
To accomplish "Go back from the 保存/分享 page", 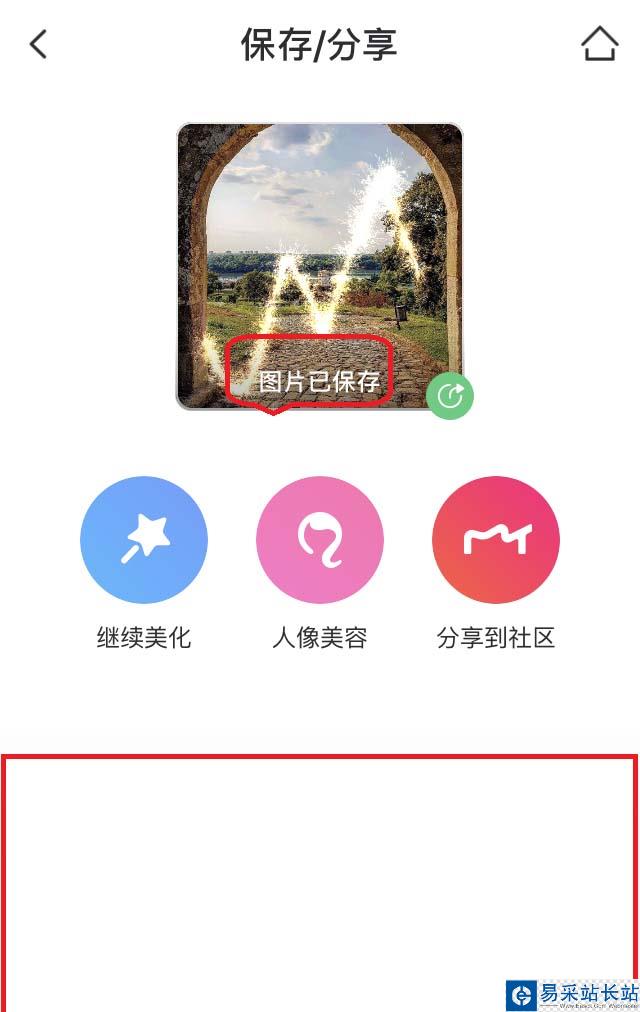I will [x=38, y=45].
